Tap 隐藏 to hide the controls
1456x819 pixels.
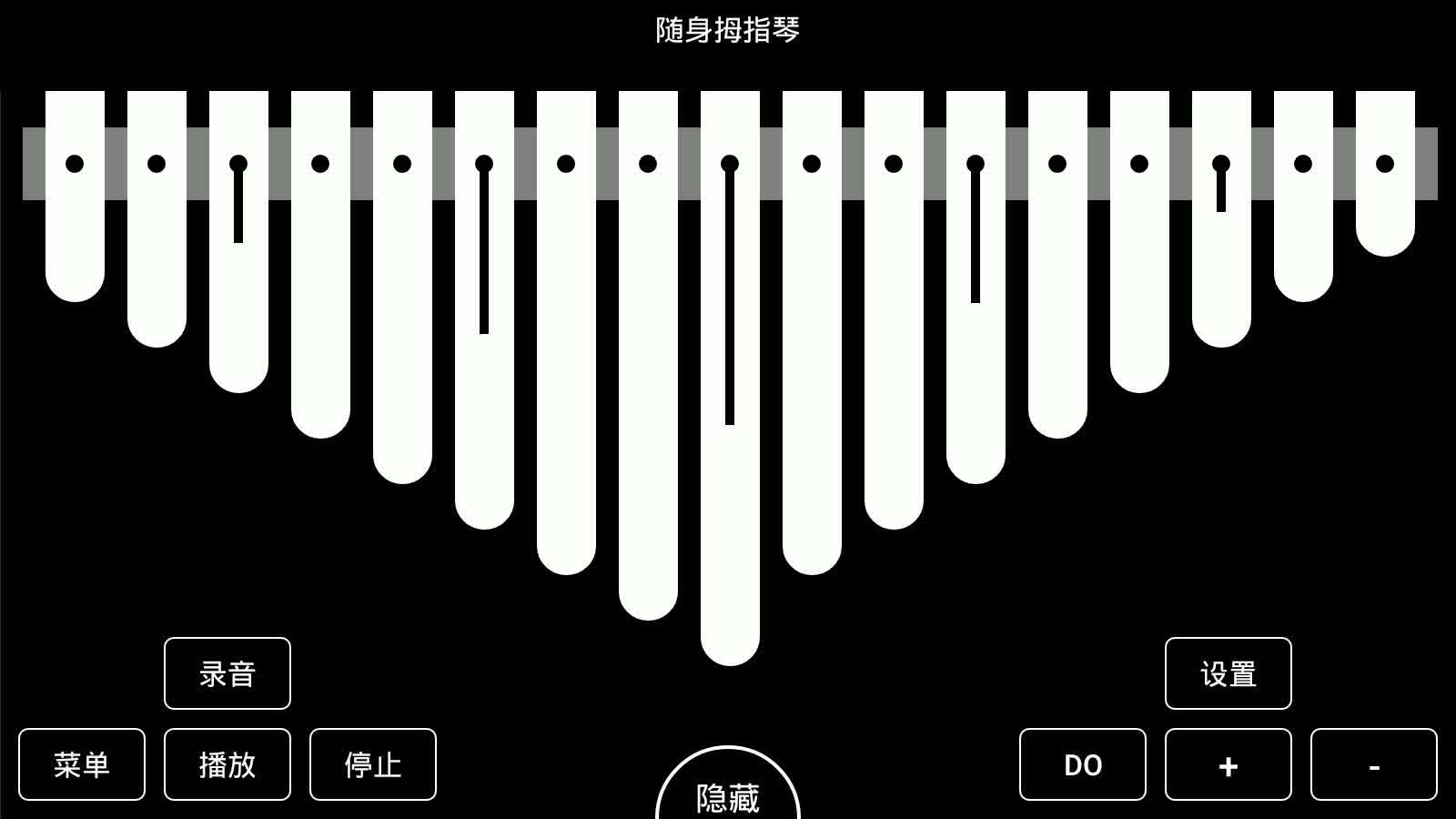coord(728,794)
